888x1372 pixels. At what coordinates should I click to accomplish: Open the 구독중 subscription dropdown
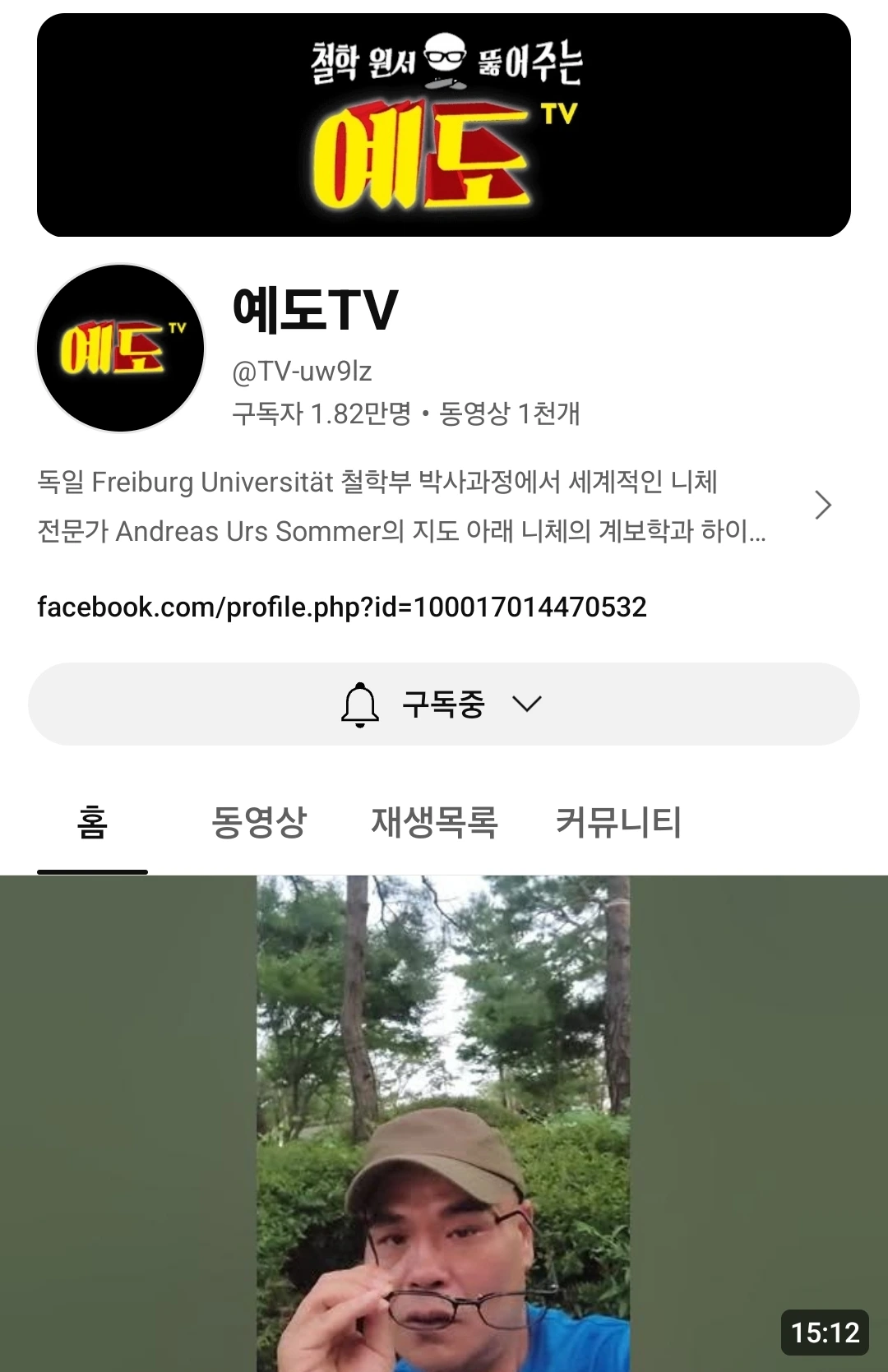pos(444,704)
